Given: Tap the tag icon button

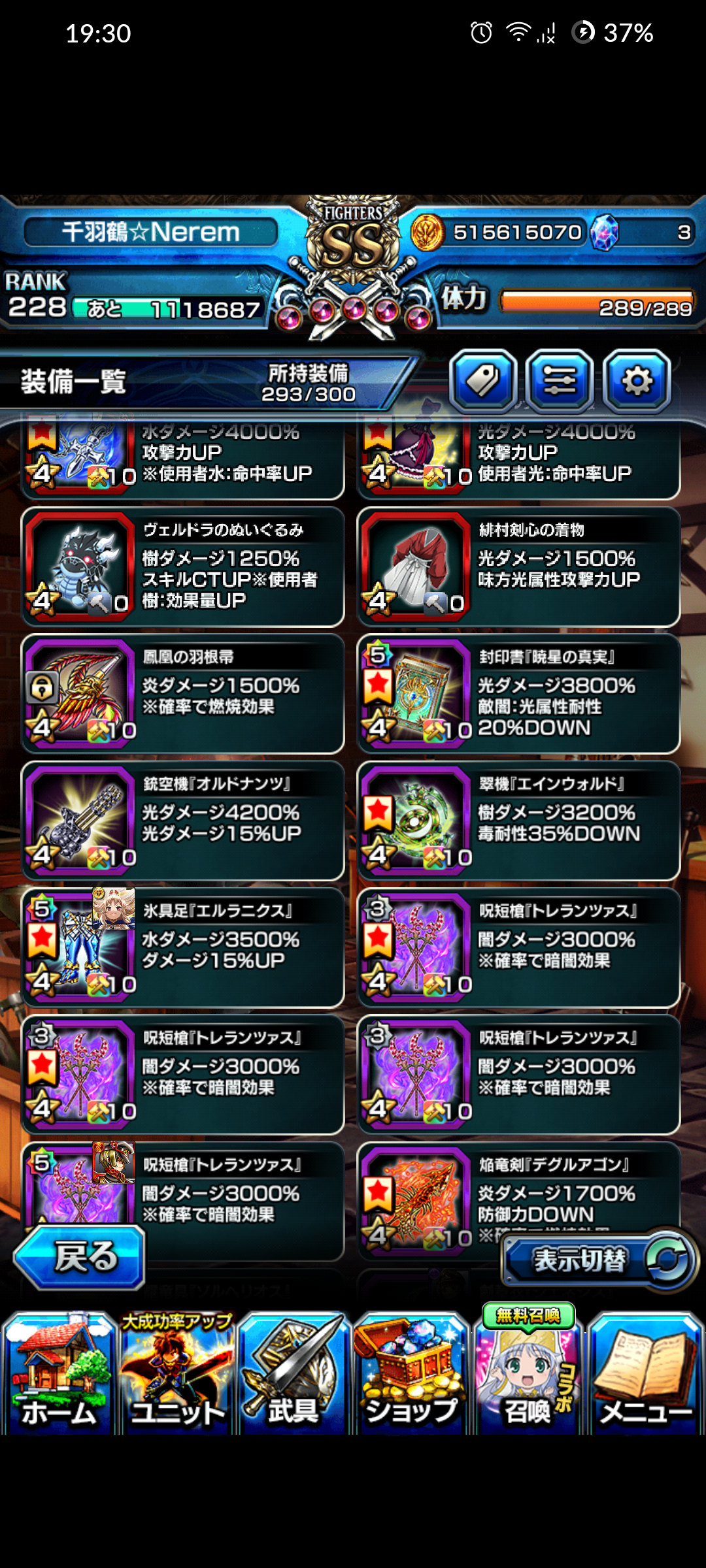Looking at the screenshot, I should pos(483,381).
